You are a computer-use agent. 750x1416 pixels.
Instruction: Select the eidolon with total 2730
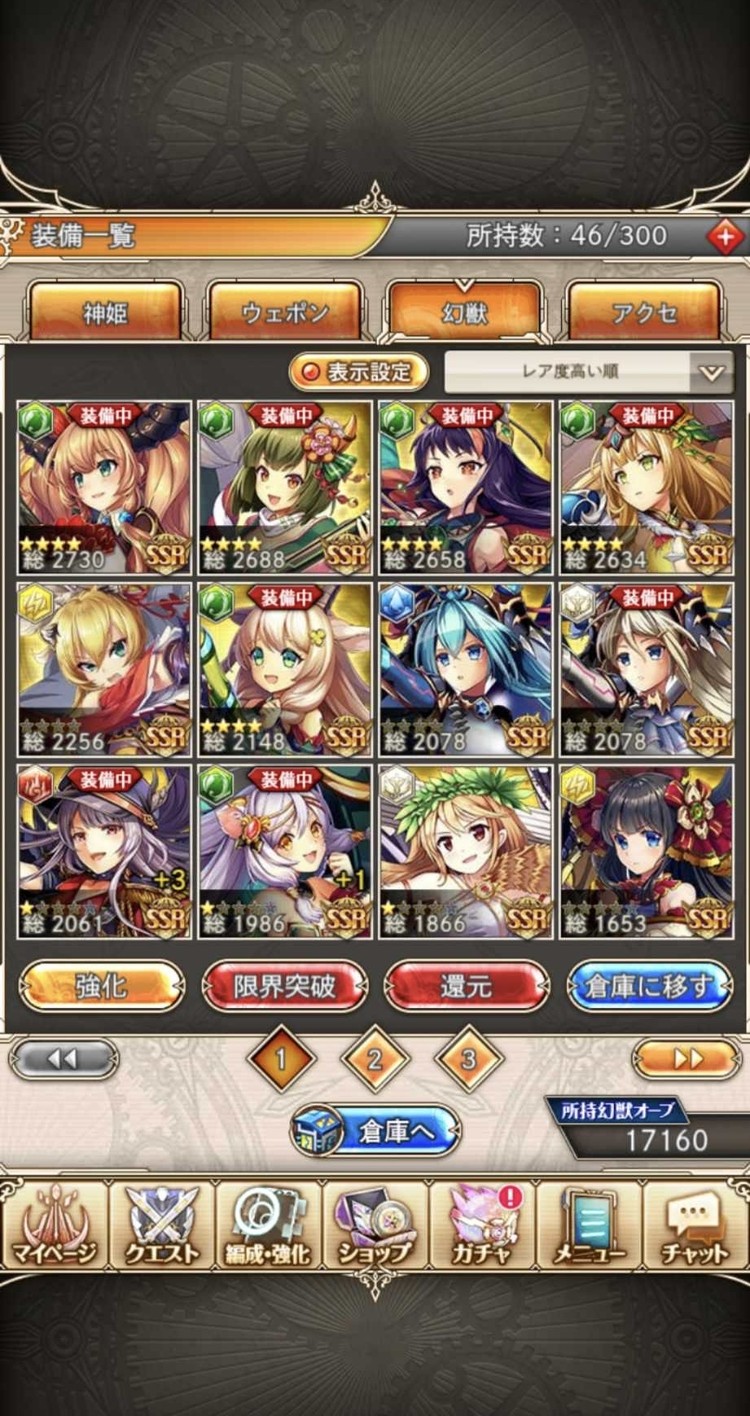(x=104, y=487)
